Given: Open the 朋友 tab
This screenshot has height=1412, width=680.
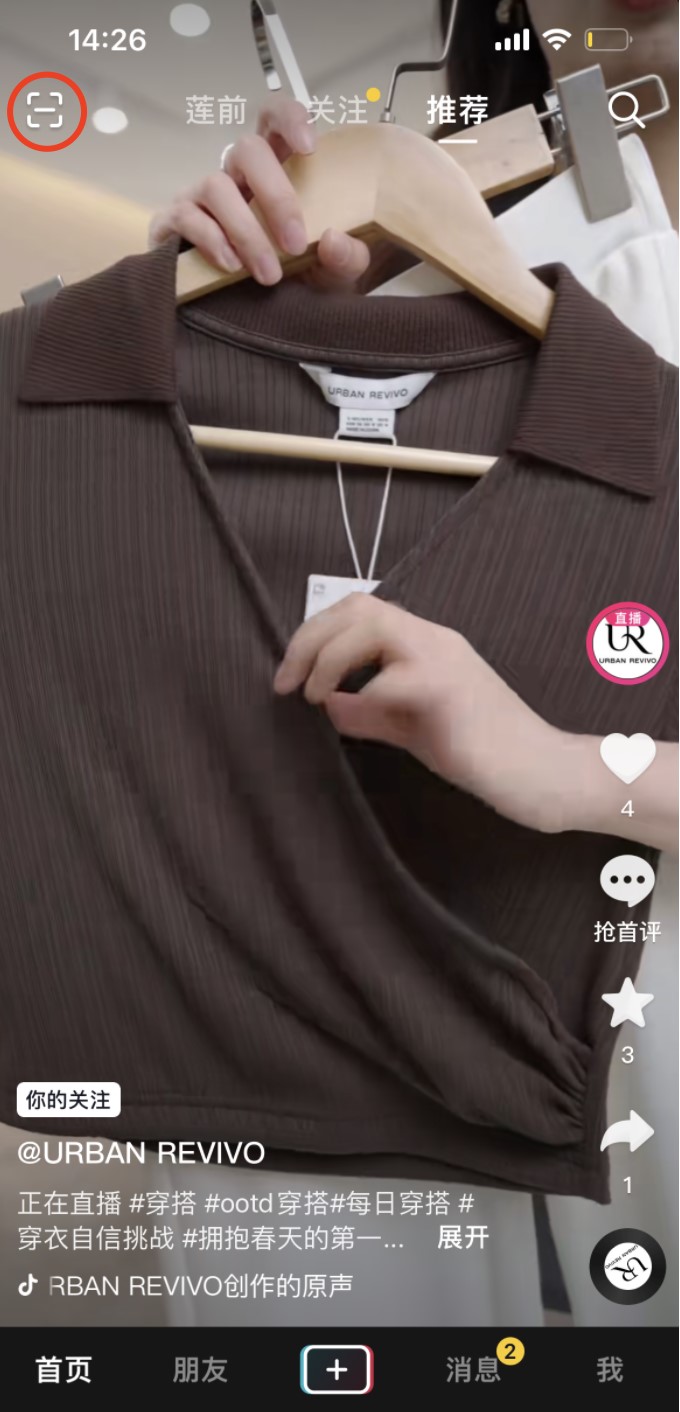Looking at the screenshot, I should (x=200, y=1370).
